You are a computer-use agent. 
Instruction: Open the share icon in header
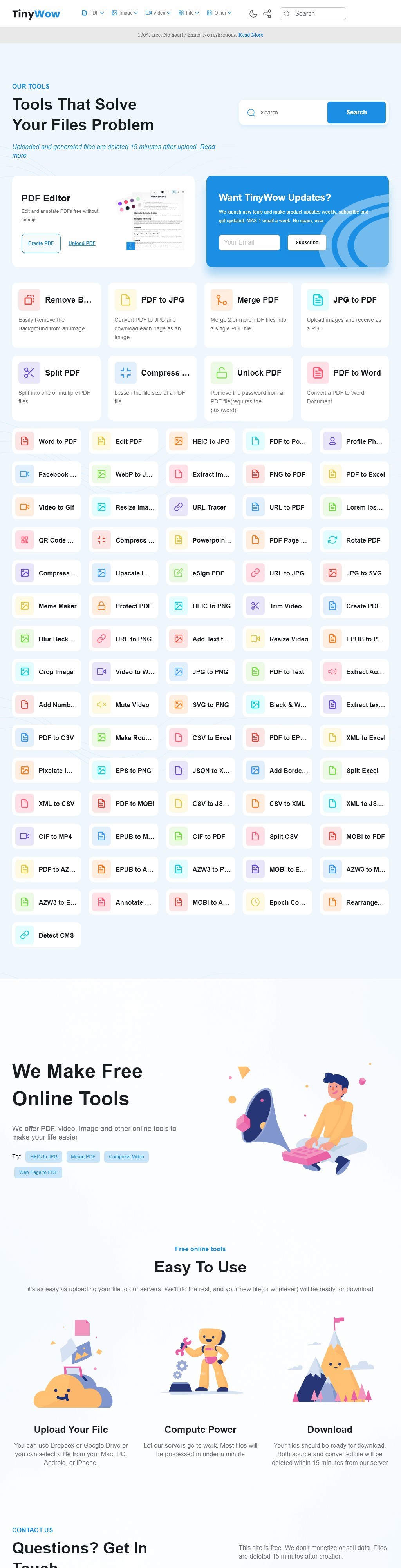[x=267, y=13]
